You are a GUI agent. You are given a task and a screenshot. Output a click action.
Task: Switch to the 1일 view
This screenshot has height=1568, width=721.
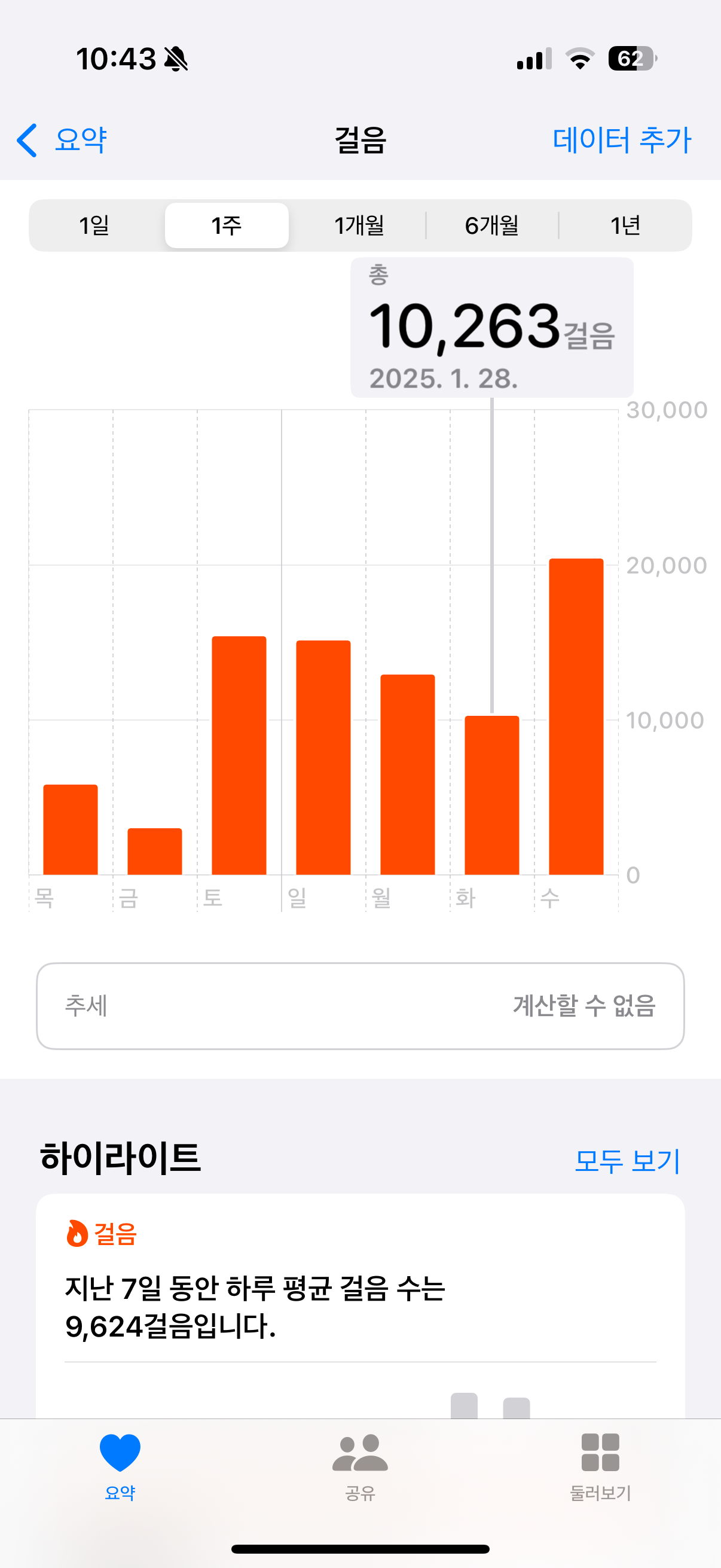pyautogui.click(x=94, y=226)
